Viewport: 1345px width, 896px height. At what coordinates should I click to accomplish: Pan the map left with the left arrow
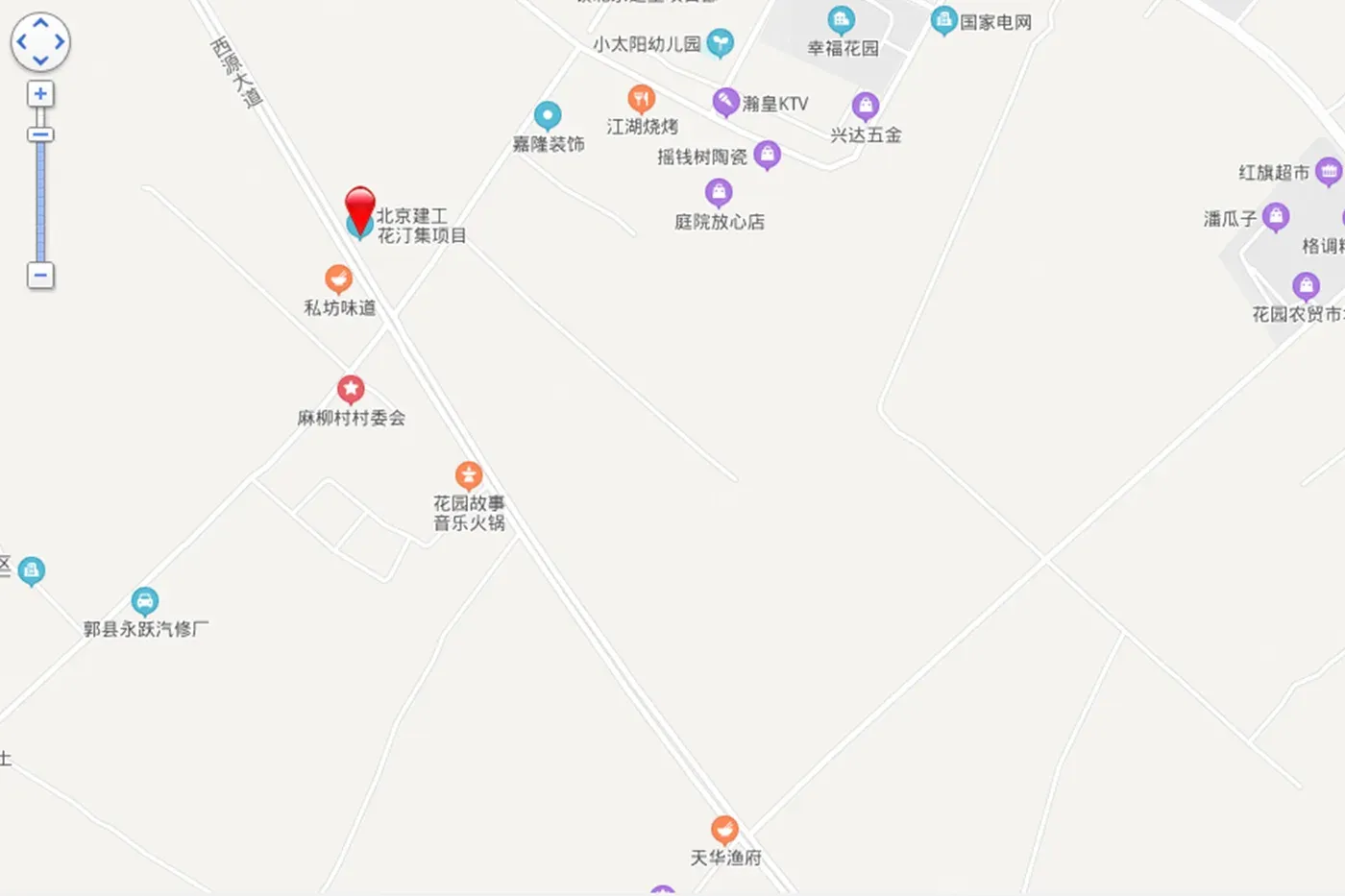coord(21,42)
